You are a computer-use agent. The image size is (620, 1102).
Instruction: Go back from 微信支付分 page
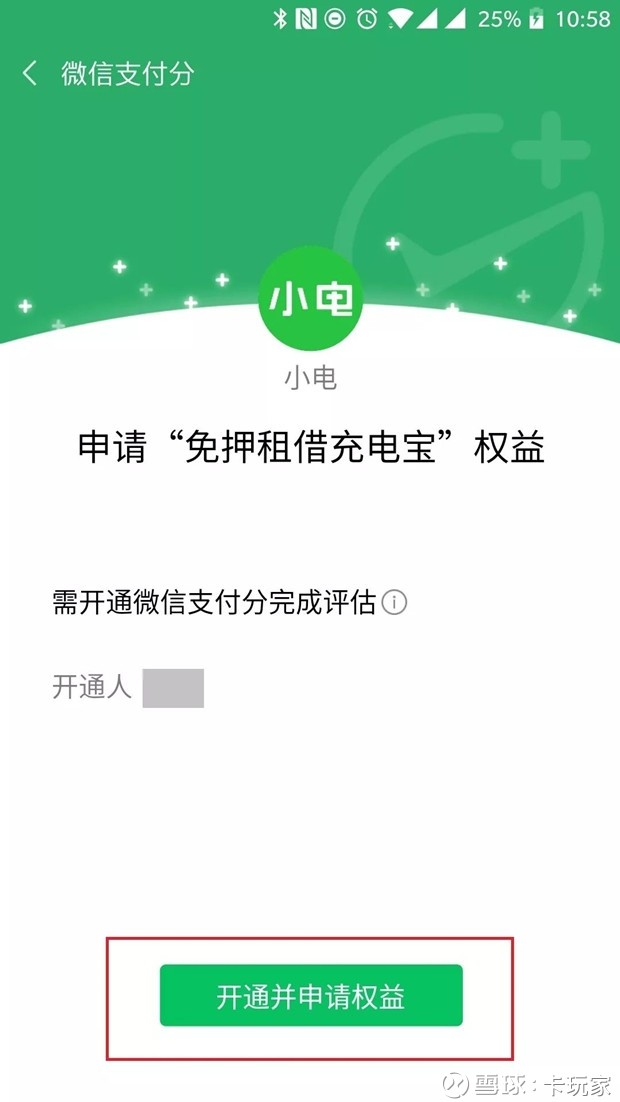coord(30,74)
